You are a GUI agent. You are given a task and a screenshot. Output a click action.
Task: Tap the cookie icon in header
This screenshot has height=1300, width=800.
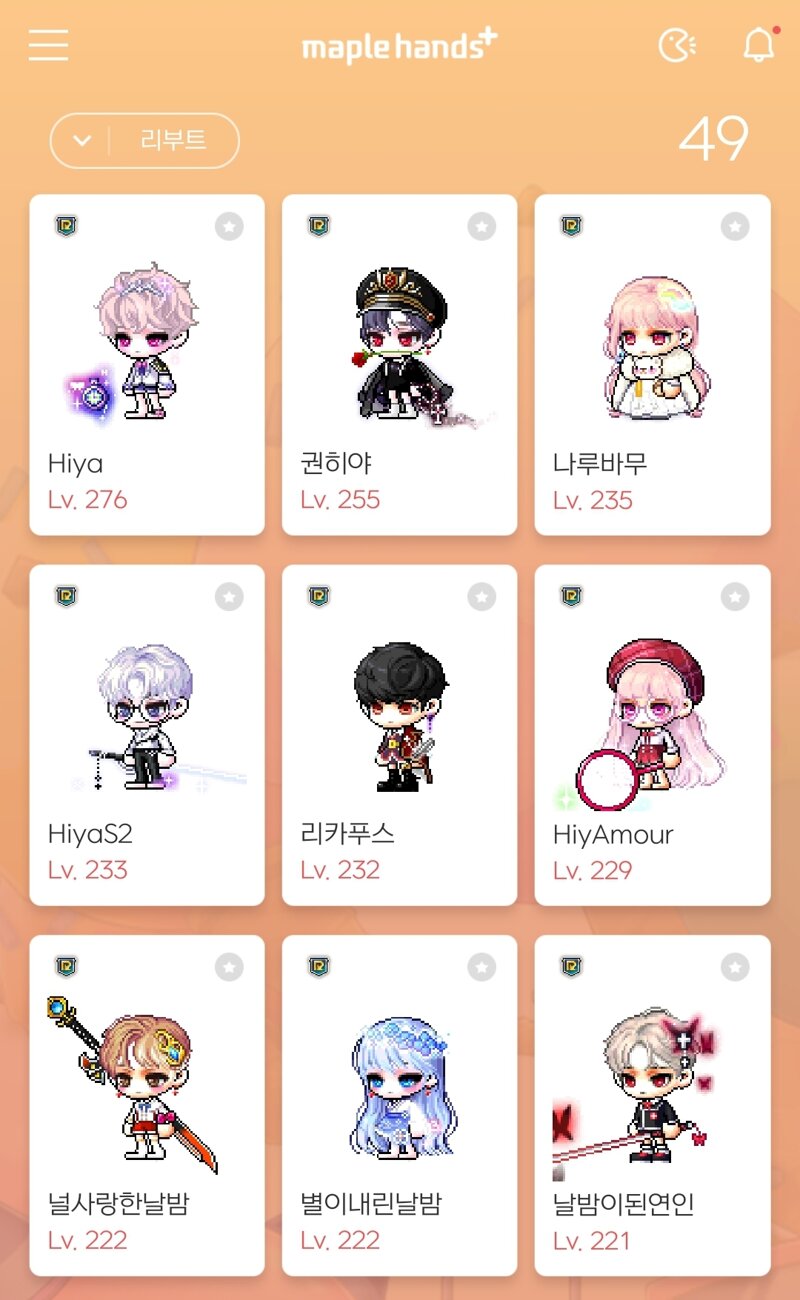pos(677,45)
